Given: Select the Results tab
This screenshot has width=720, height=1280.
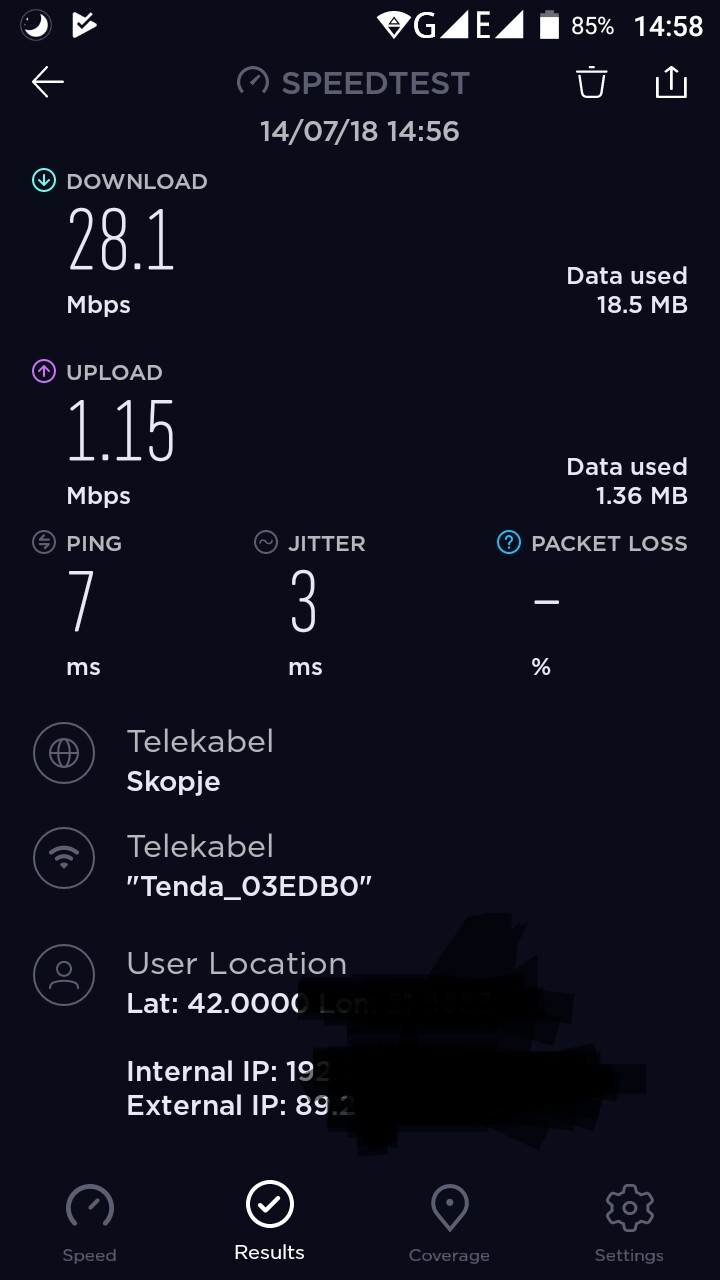Looking at the screenshot, I should (x=270, y=1221).
